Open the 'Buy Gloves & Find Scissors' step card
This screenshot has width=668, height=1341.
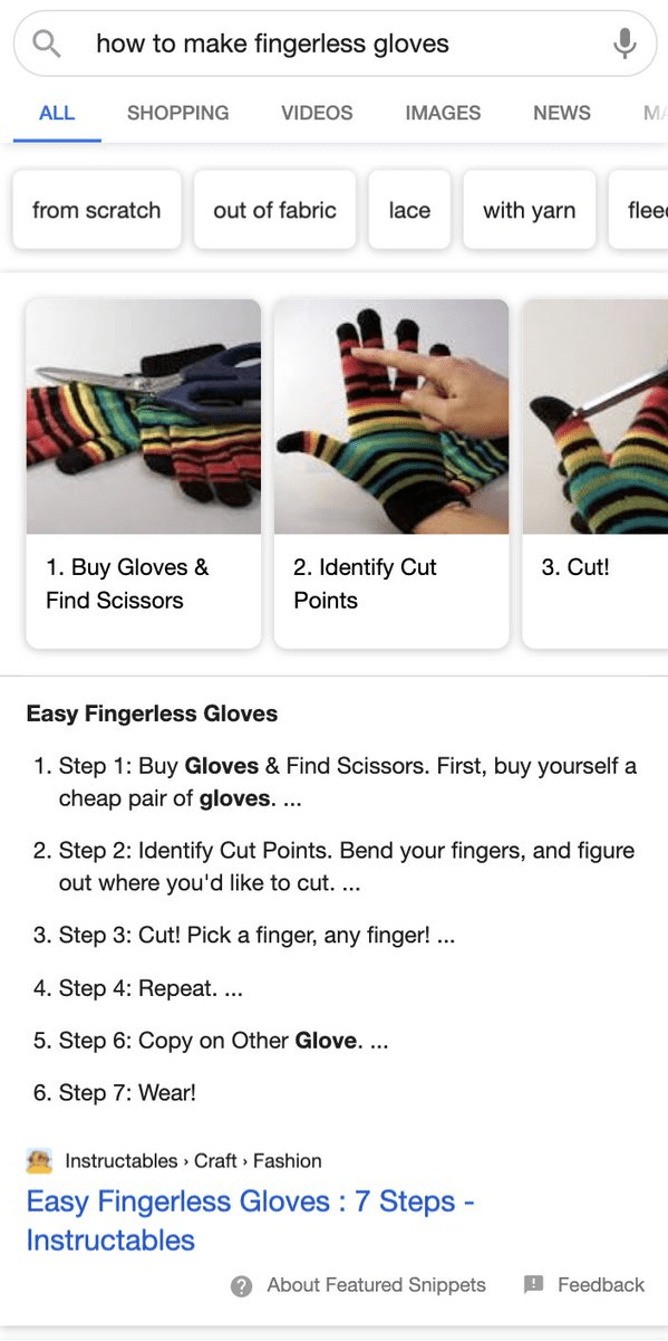[x=143, y=472]
